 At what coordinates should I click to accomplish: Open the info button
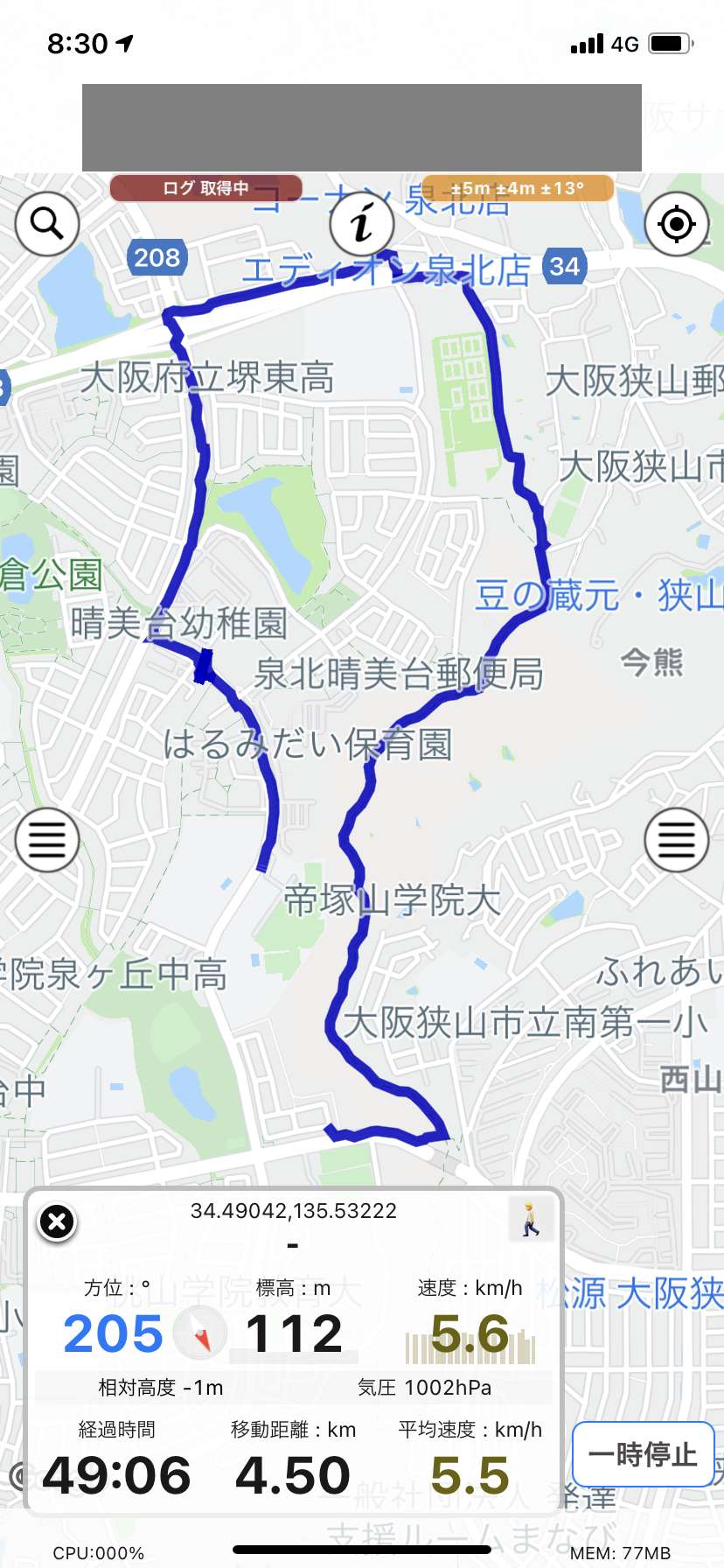362,224
